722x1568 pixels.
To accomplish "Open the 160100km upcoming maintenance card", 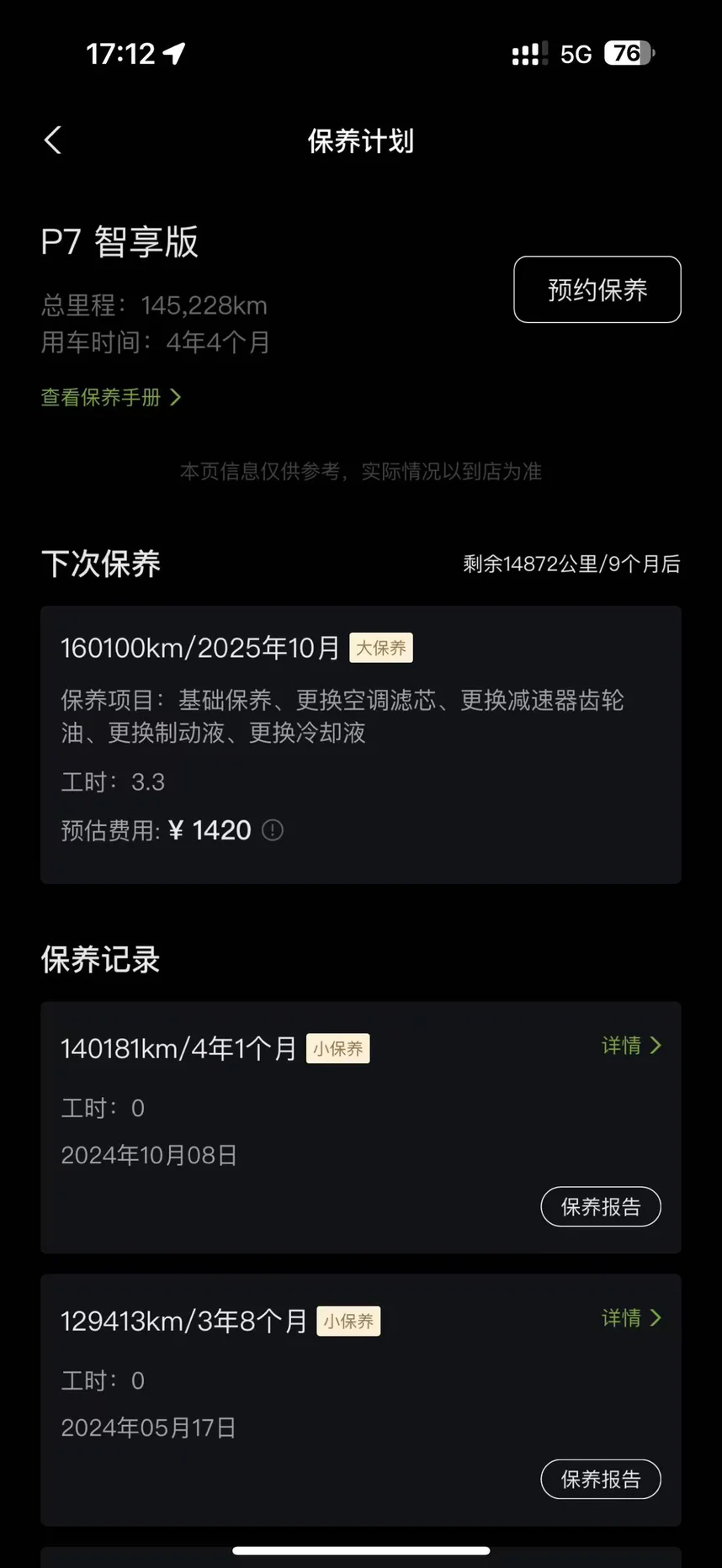I will pos(360,744).
